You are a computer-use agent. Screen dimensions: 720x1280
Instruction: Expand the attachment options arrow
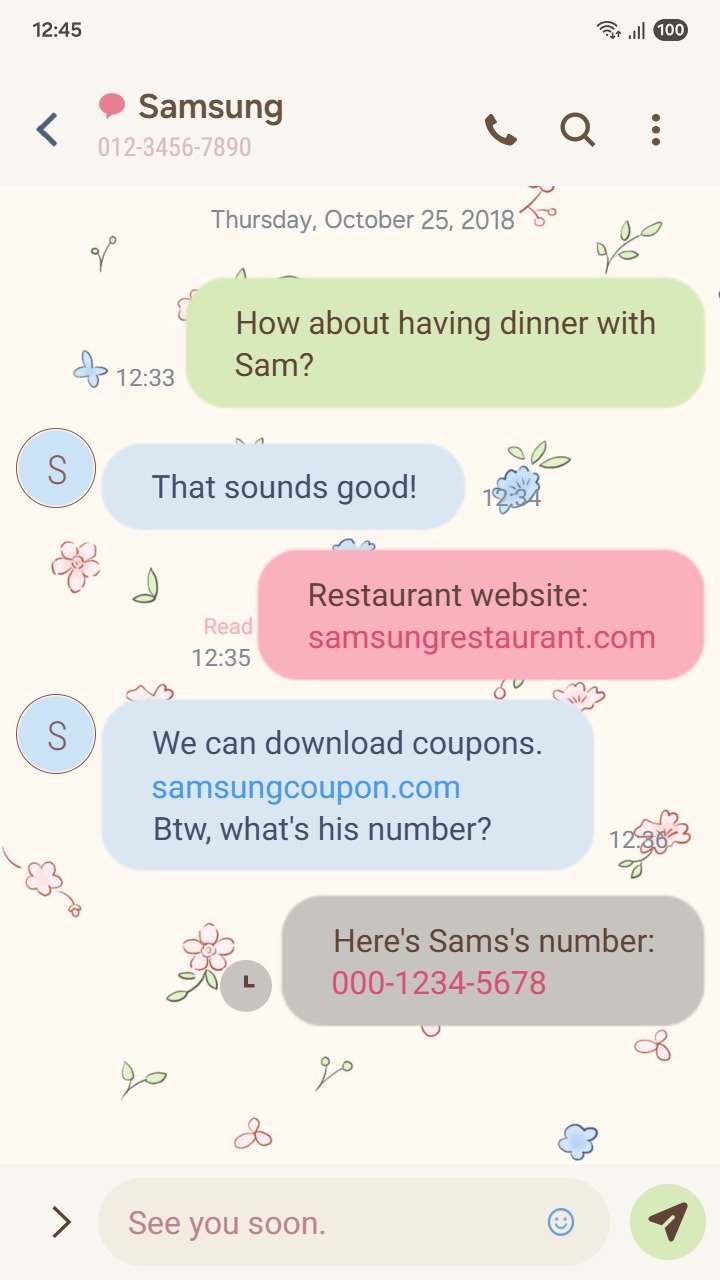click(x=62, y=1222)
